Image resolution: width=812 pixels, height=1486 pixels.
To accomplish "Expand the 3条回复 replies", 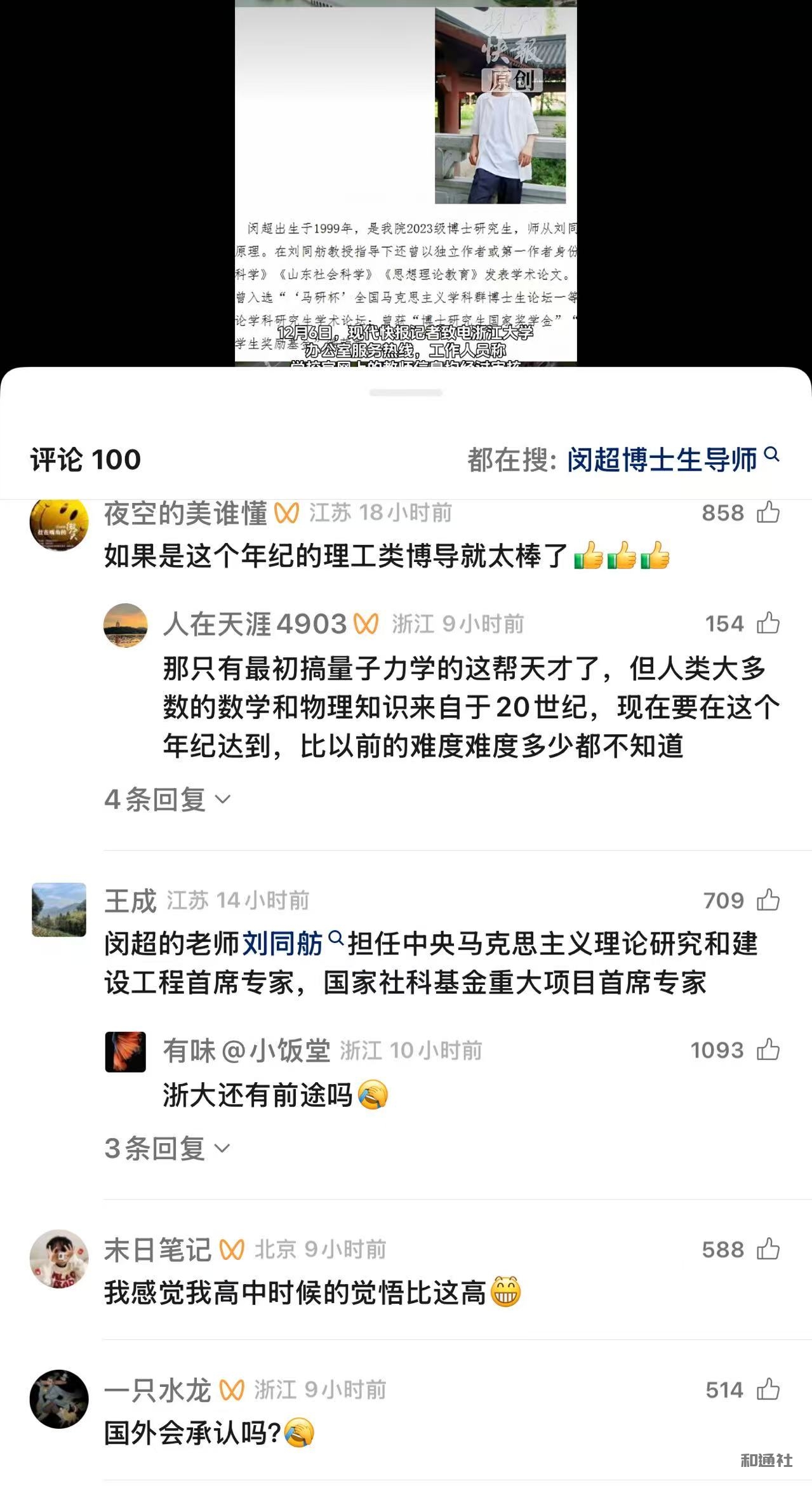I will [167, 1148].
